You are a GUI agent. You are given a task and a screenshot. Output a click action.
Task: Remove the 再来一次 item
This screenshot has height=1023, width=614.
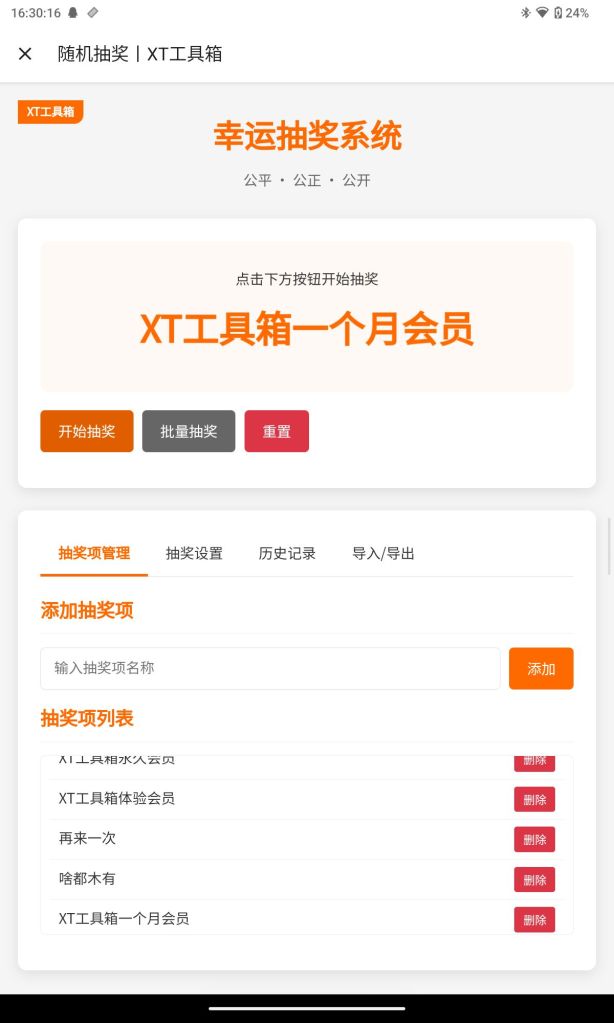coord(534,840)
